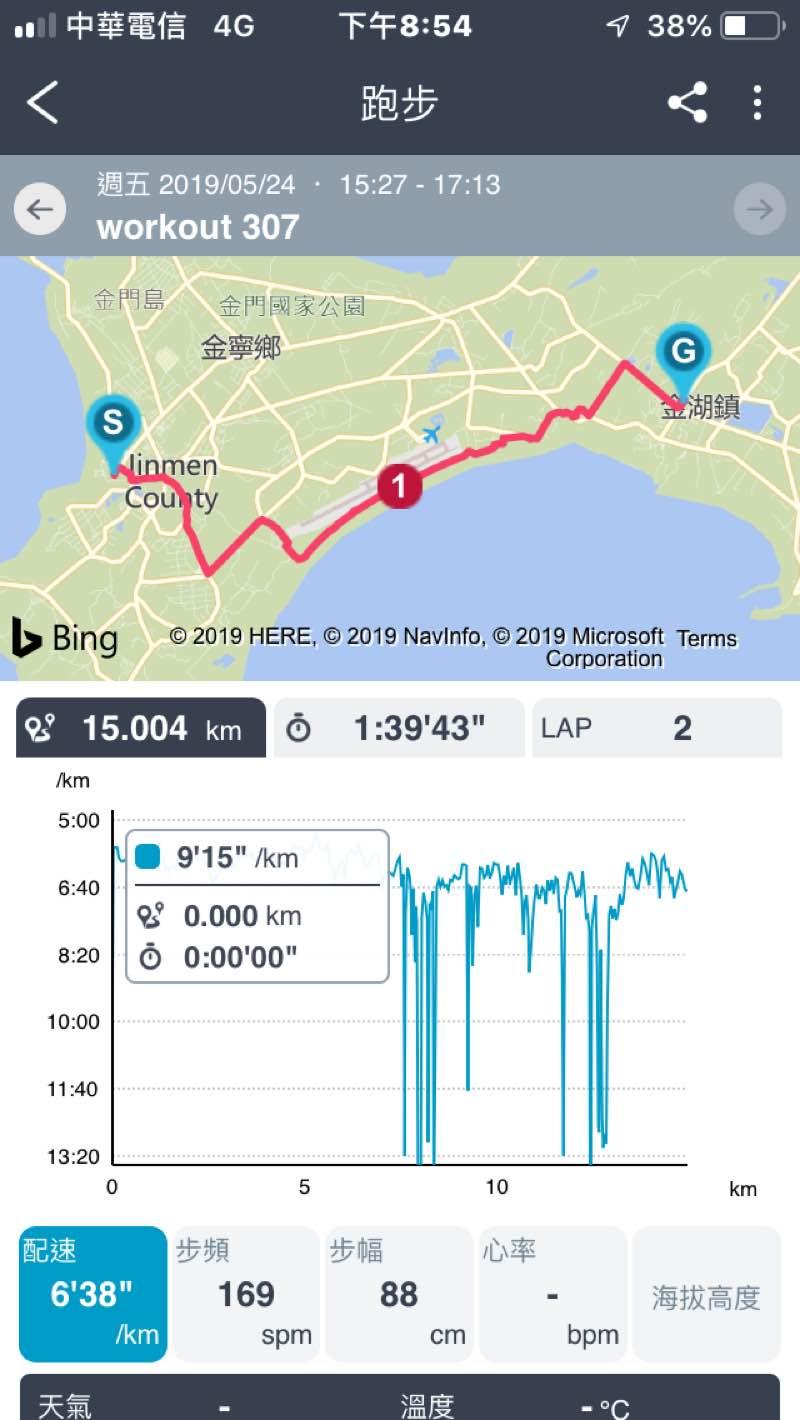Select the 15.004 km distance tab

click(141, 728)
